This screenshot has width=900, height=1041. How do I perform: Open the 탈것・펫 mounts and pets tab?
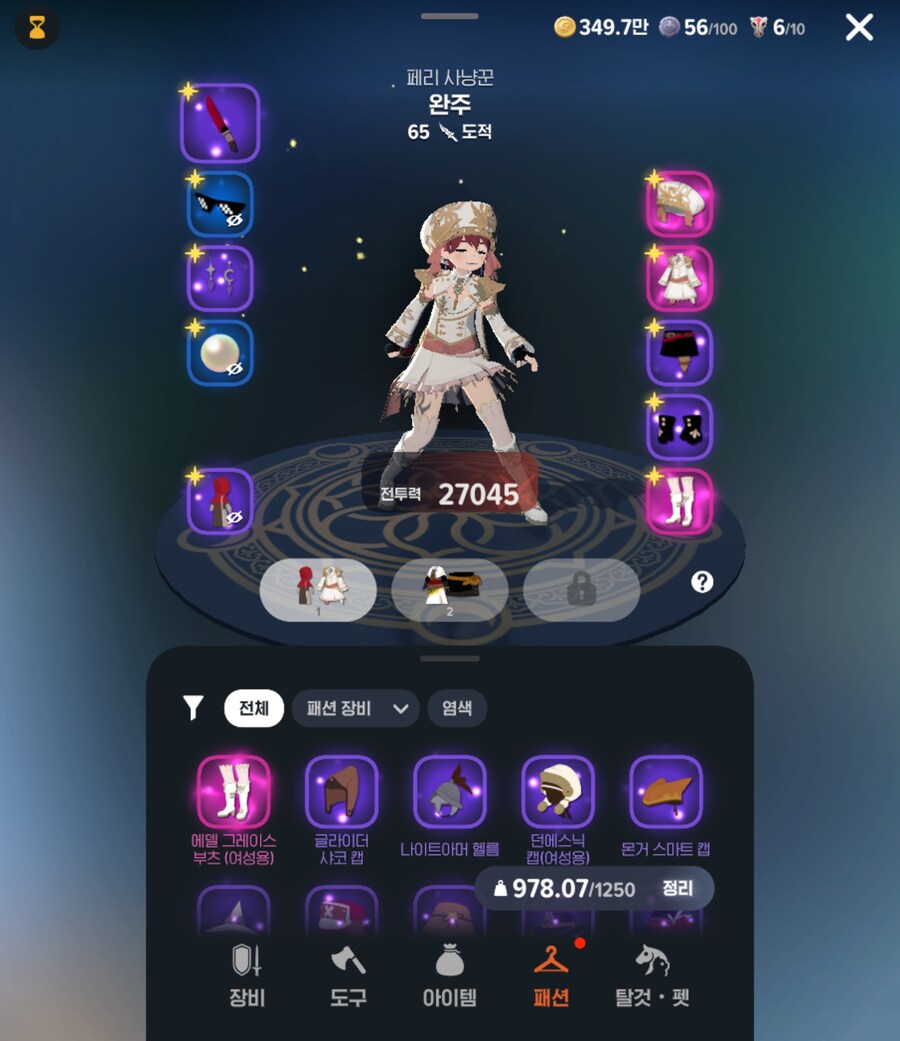(x=652, y=976)
